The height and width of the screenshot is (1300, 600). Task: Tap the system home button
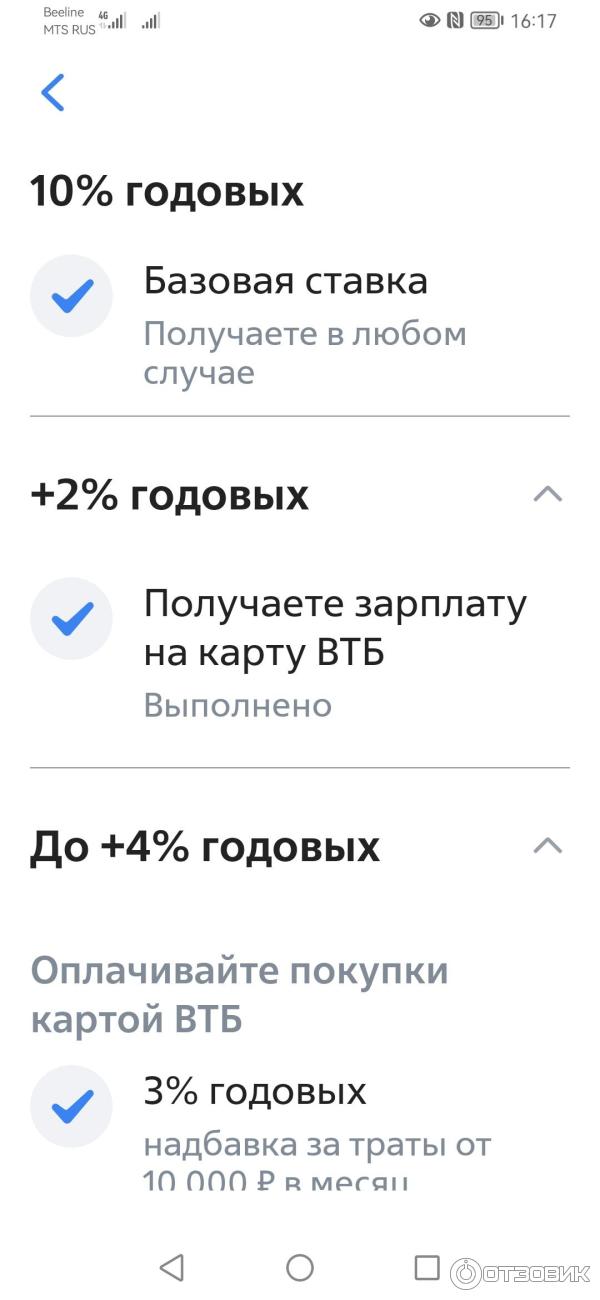300,1268
